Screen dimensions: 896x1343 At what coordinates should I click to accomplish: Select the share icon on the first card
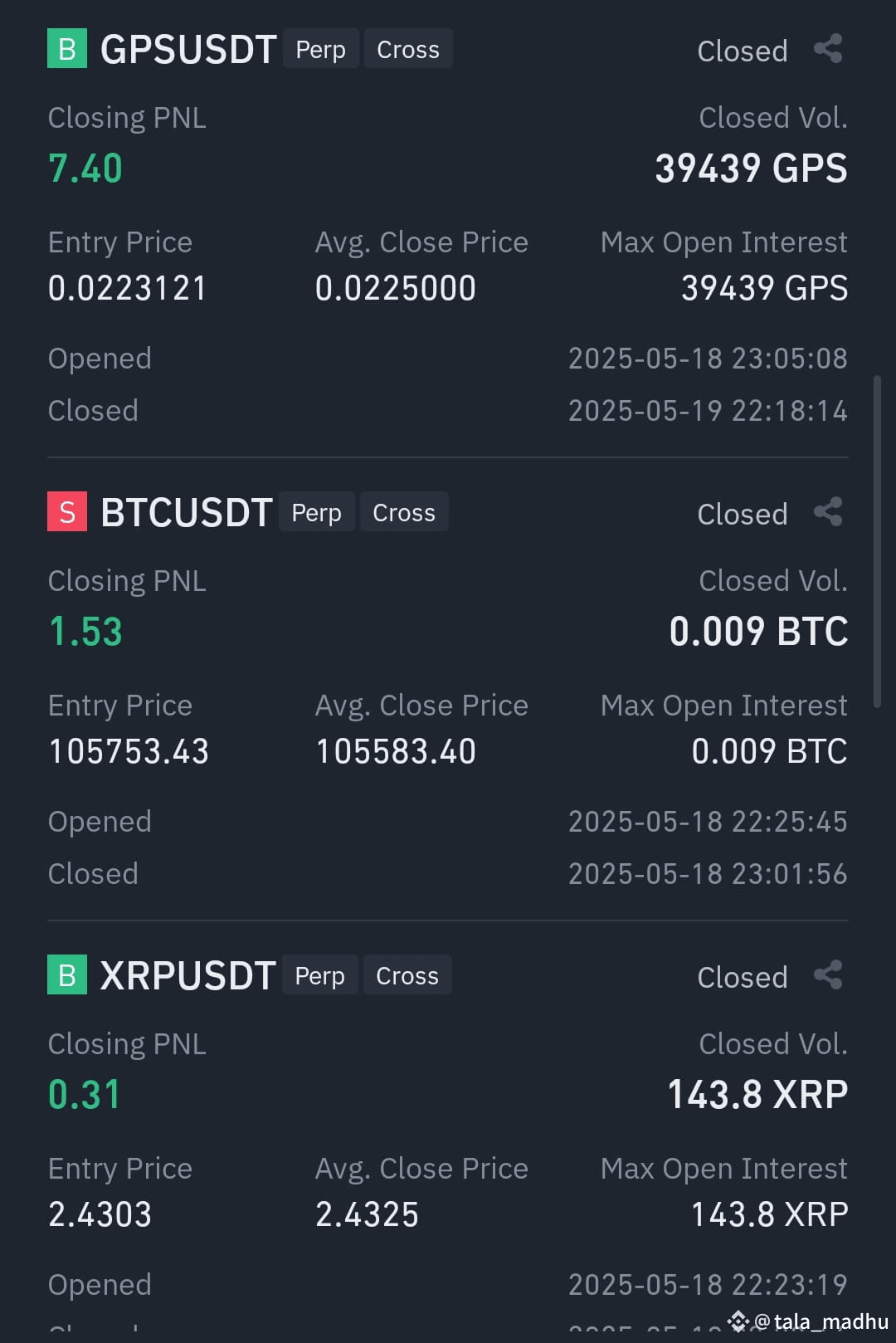tap(829, 49)
